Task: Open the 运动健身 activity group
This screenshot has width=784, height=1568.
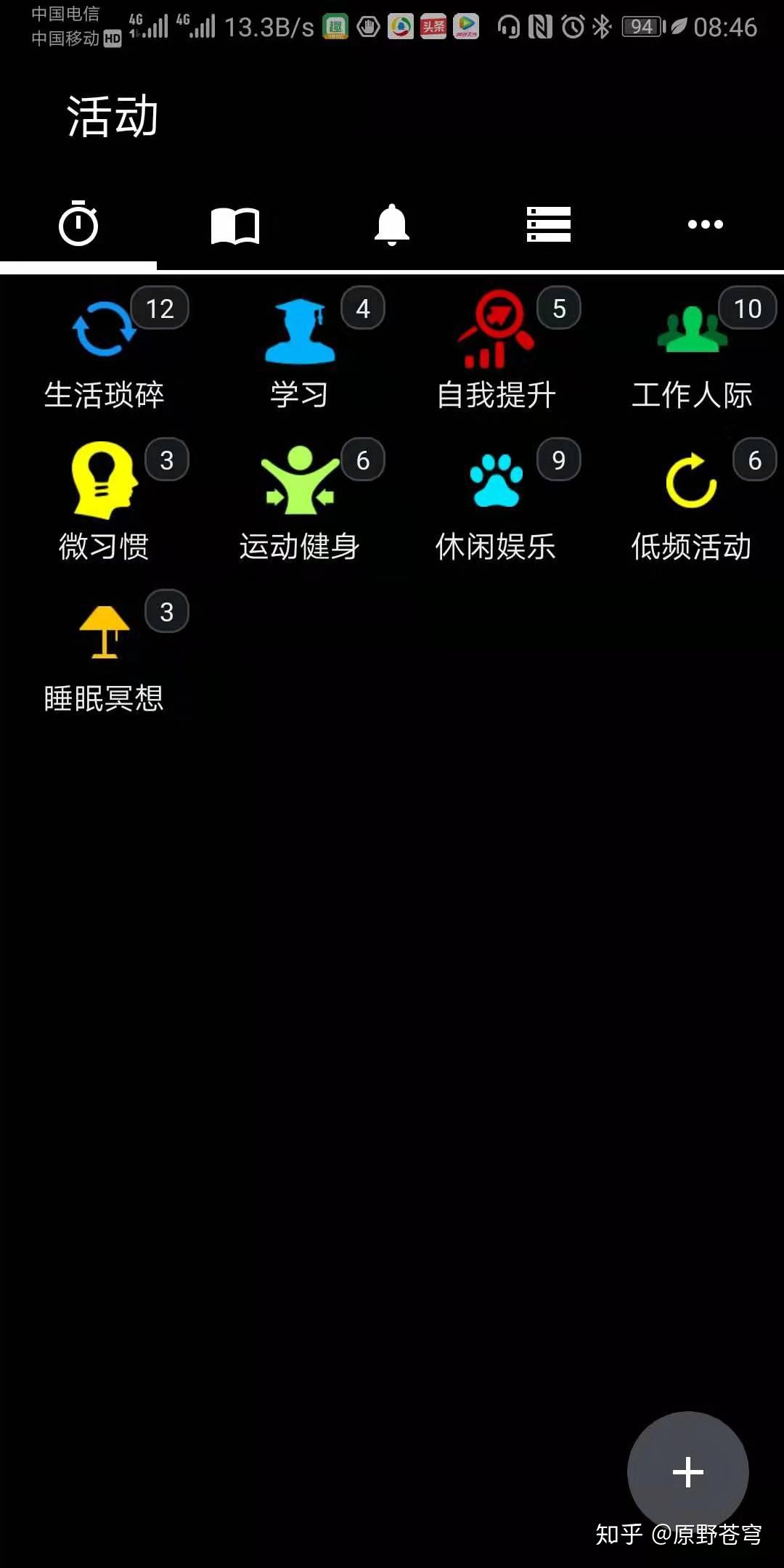Action: (300, 502)
